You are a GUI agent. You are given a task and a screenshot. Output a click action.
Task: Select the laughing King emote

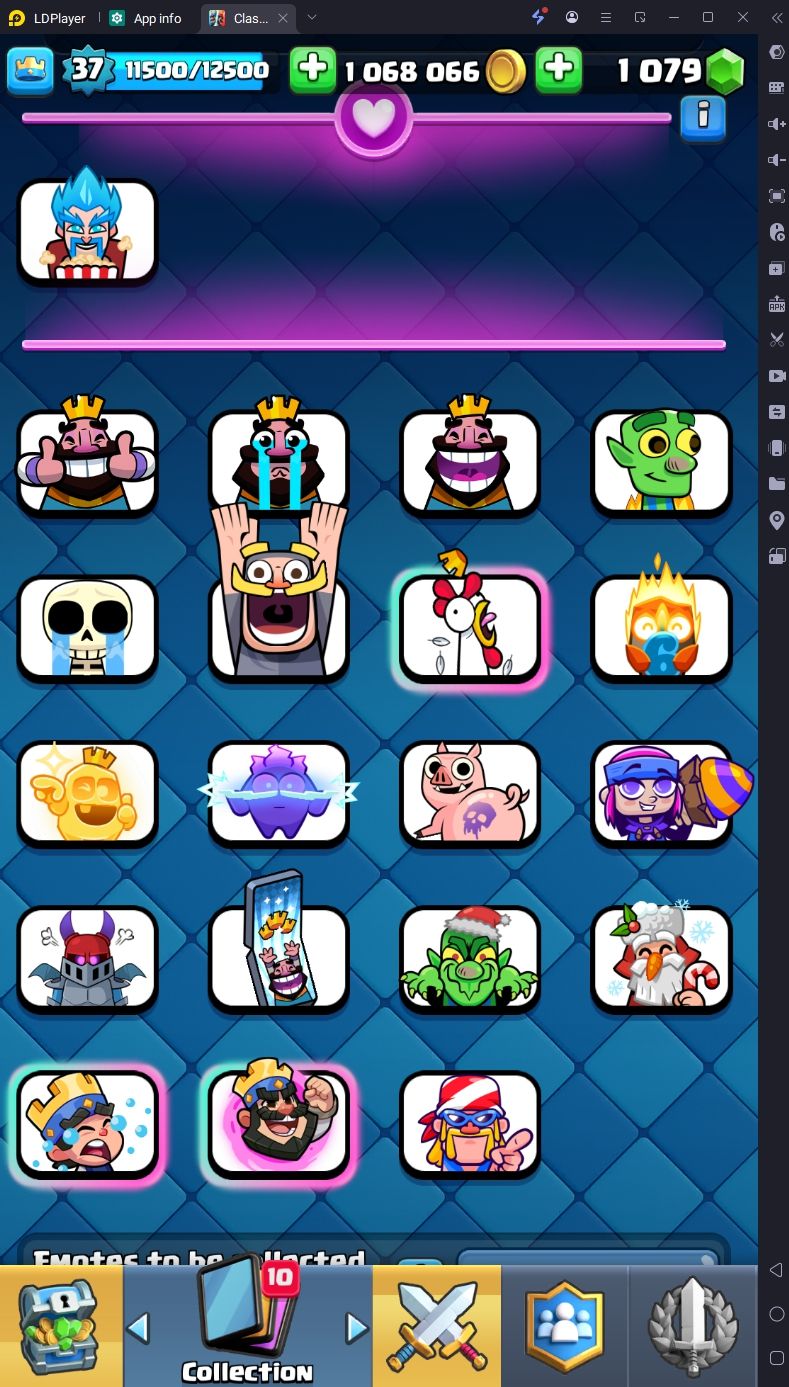tap(470, 462)
